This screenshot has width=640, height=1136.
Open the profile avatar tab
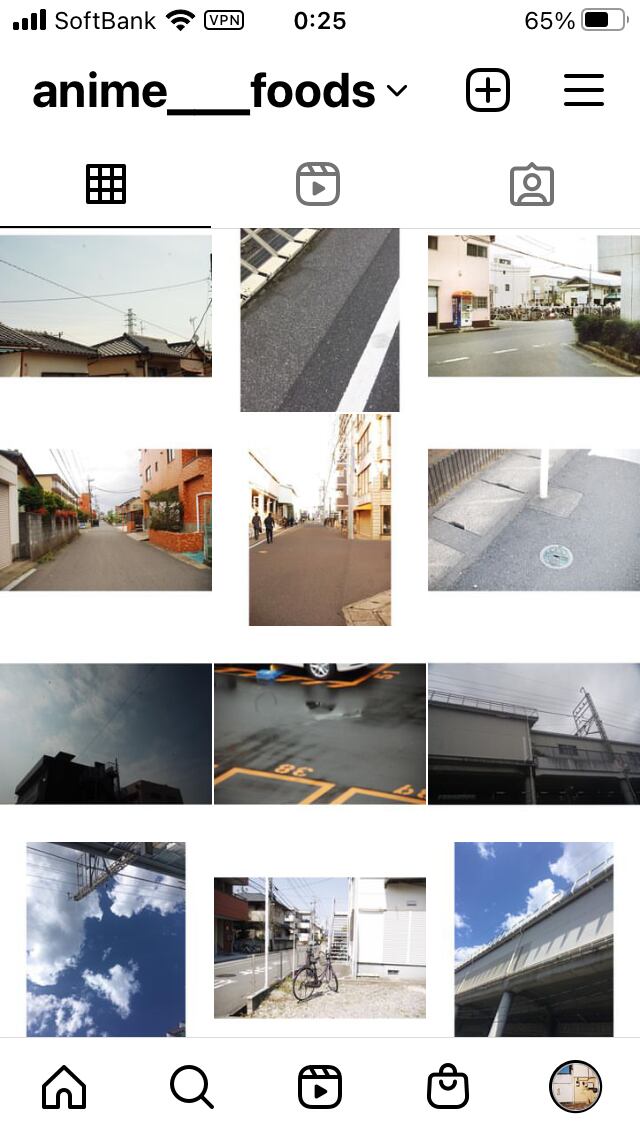[575, 1086]
